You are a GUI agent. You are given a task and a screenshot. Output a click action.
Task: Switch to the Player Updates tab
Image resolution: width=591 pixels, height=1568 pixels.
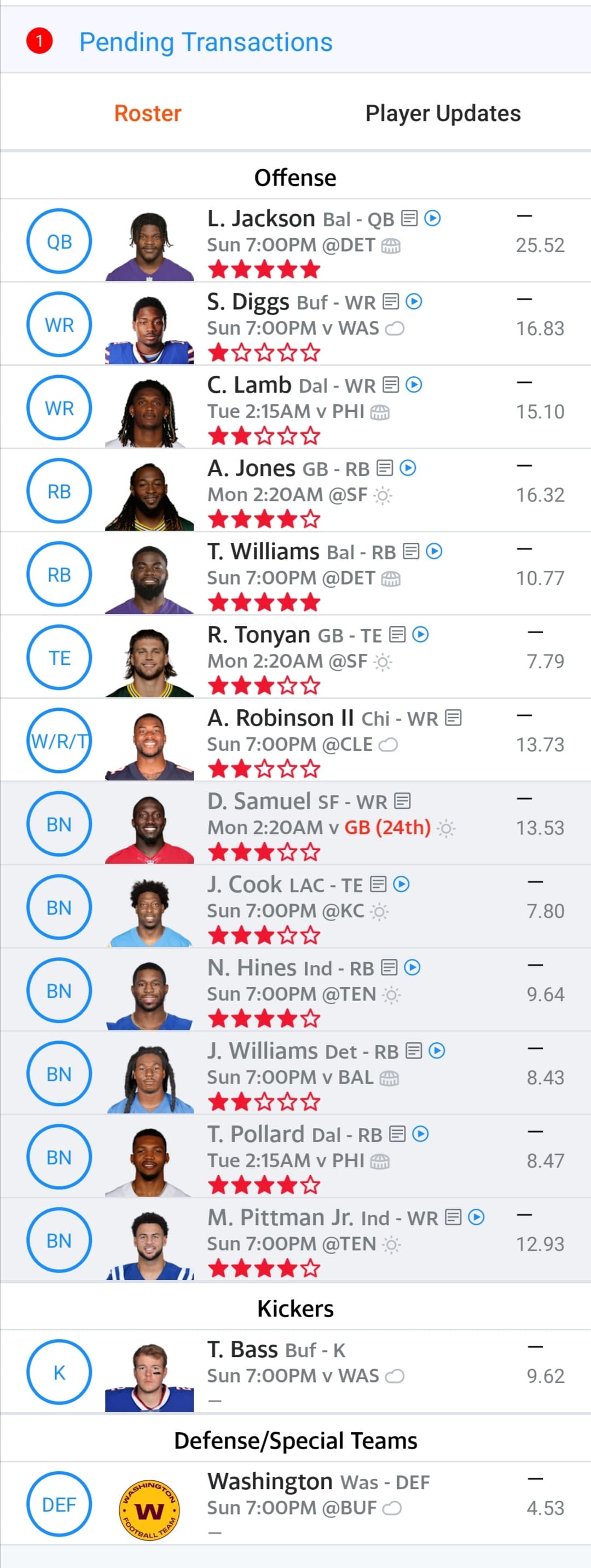tap(442, 114)
